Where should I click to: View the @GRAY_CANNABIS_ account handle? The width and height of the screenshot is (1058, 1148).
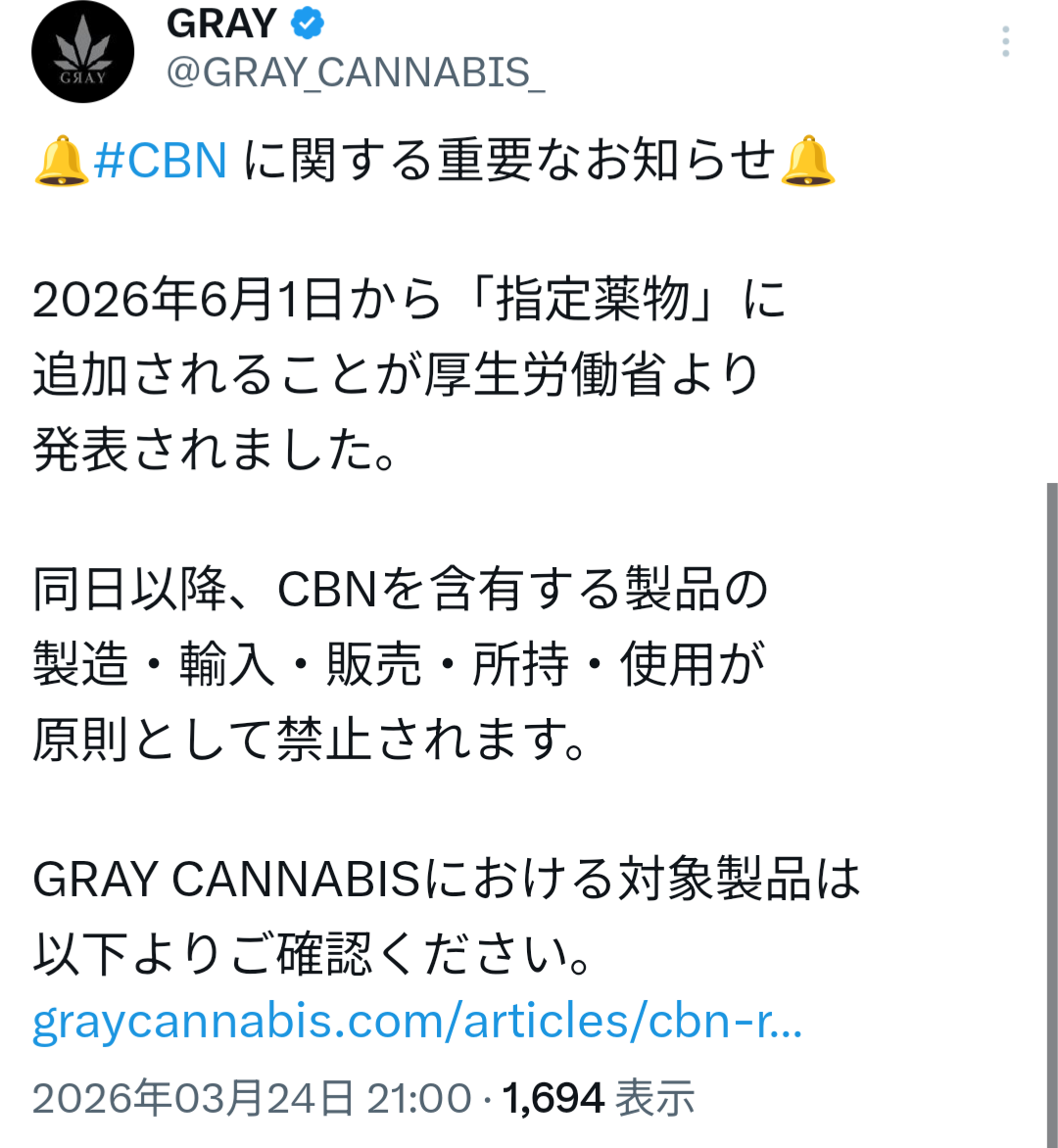356,72
